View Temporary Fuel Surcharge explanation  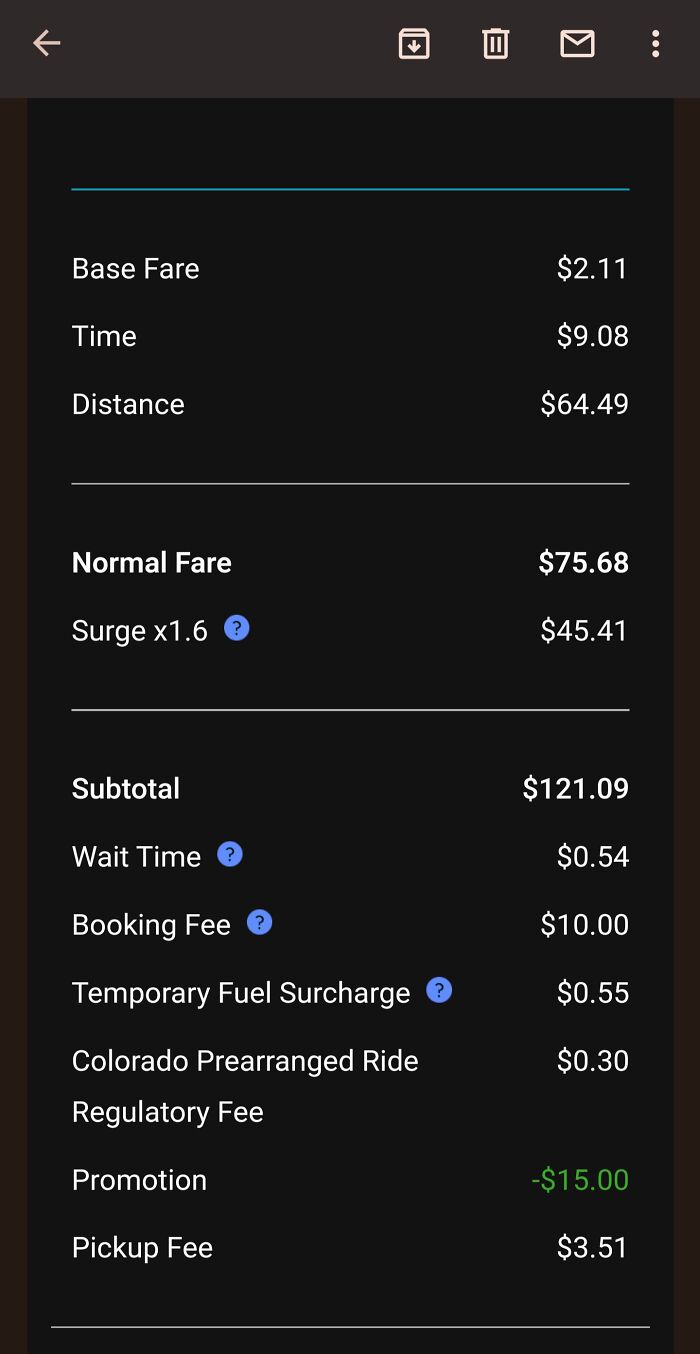[439, 990]
